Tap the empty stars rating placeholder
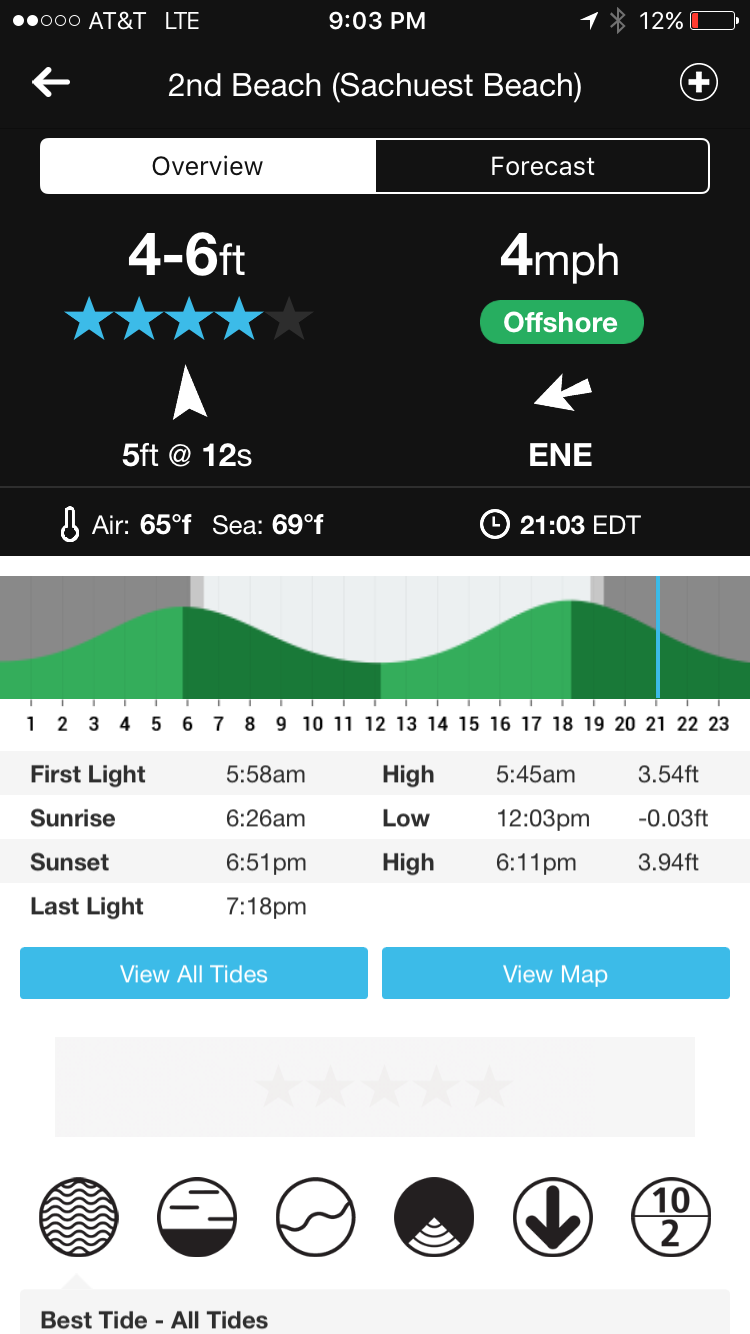The width and height of the screenshot is (750, 1334). pos(375,1087)
